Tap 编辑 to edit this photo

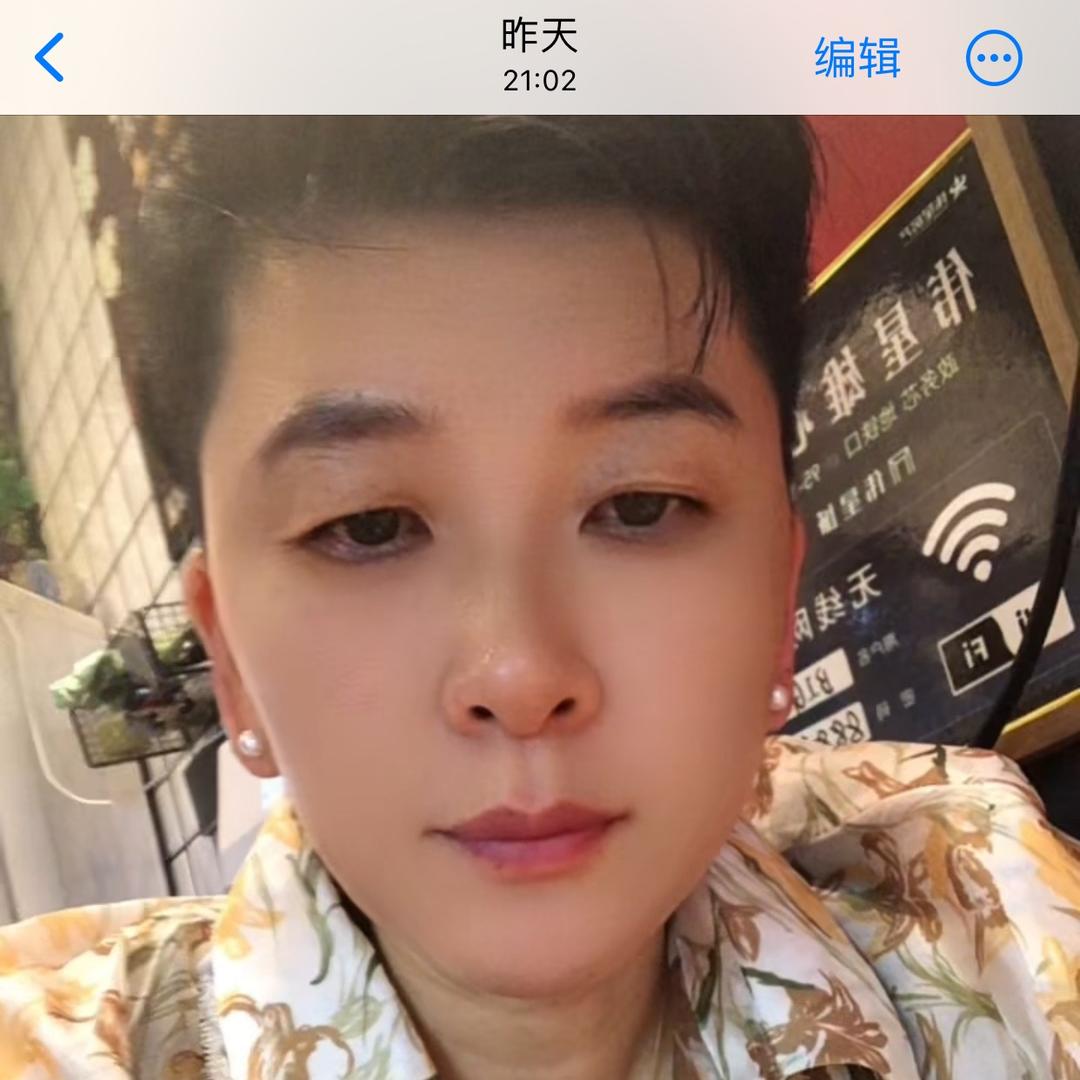(857, 57)
